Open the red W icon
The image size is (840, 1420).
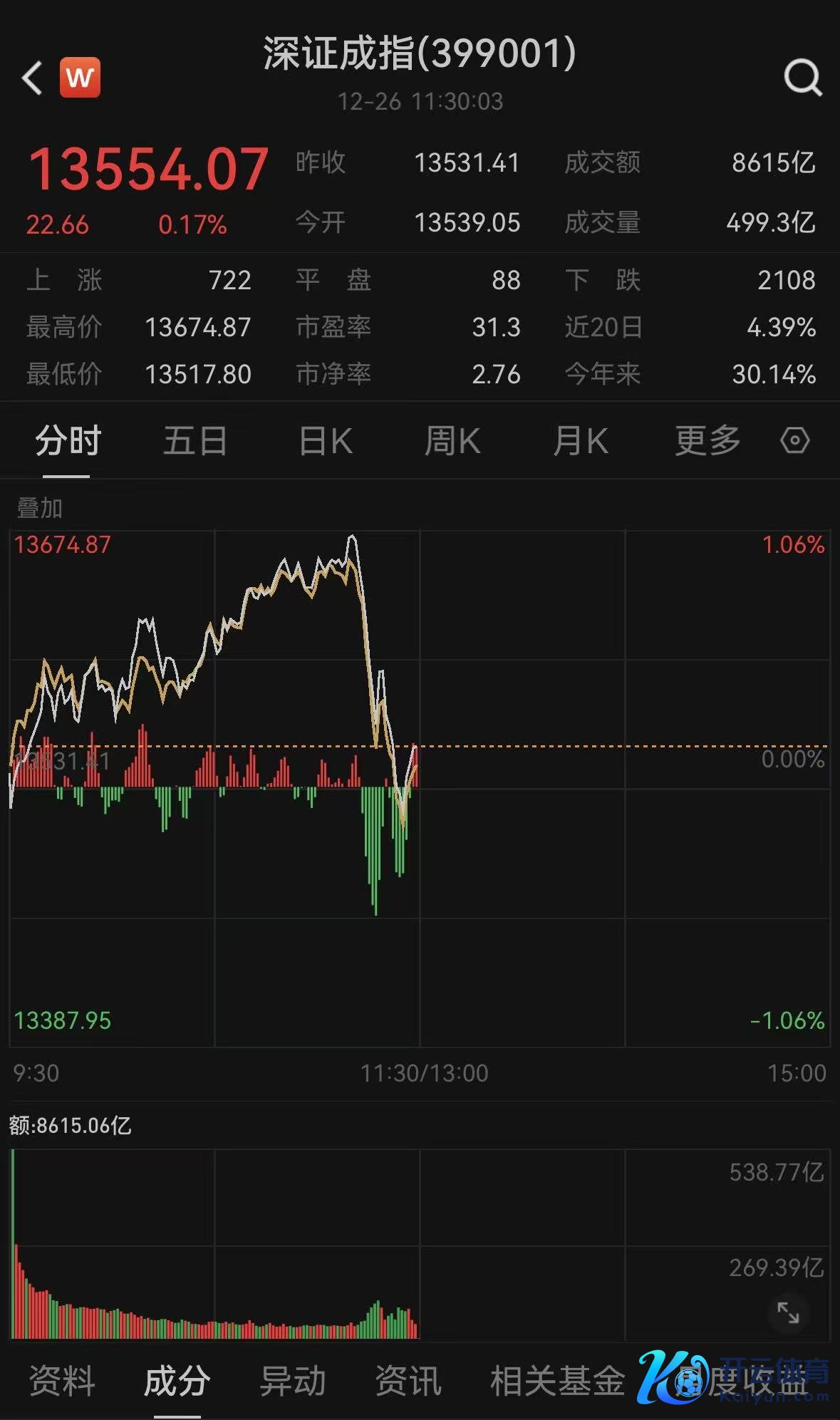(80, 78)
